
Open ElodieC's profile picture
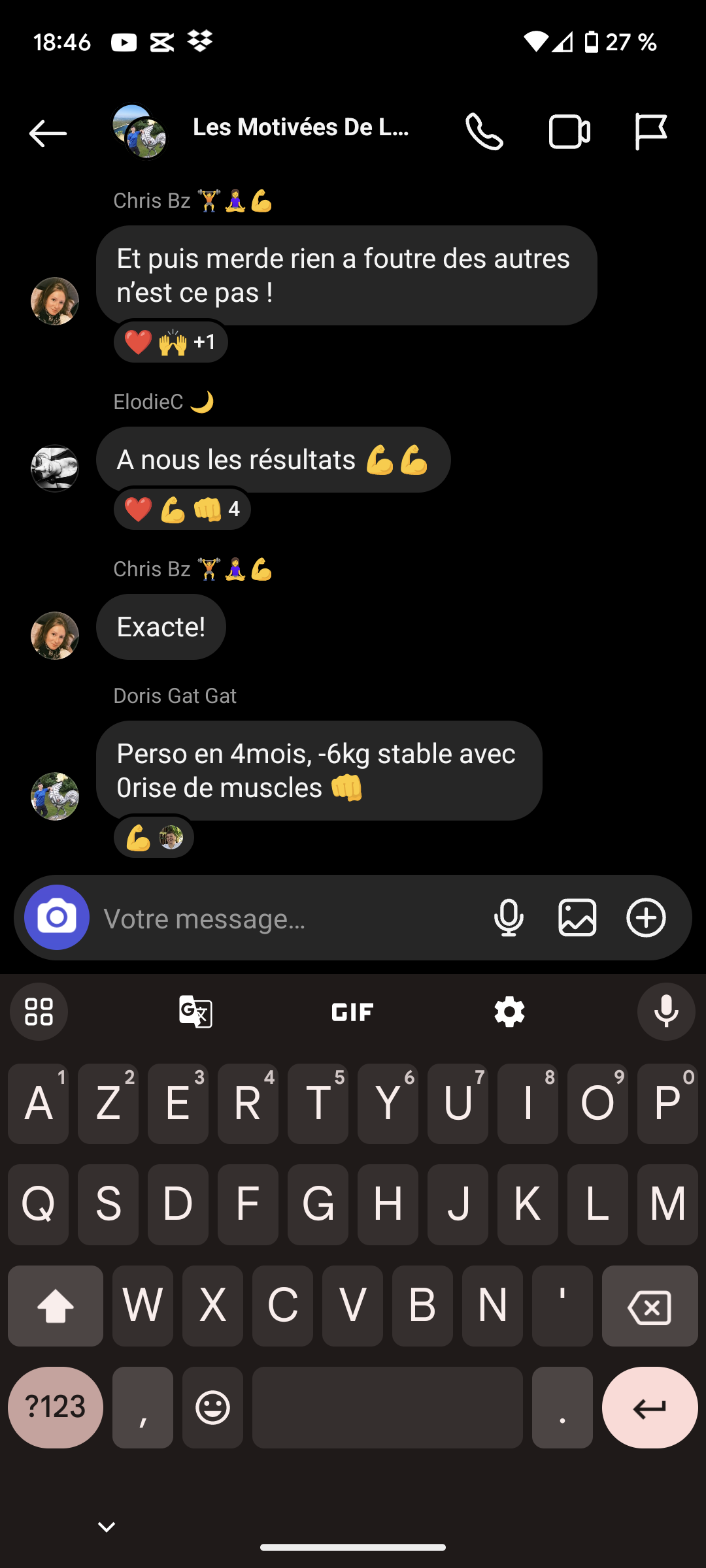(x=55, y=468)
